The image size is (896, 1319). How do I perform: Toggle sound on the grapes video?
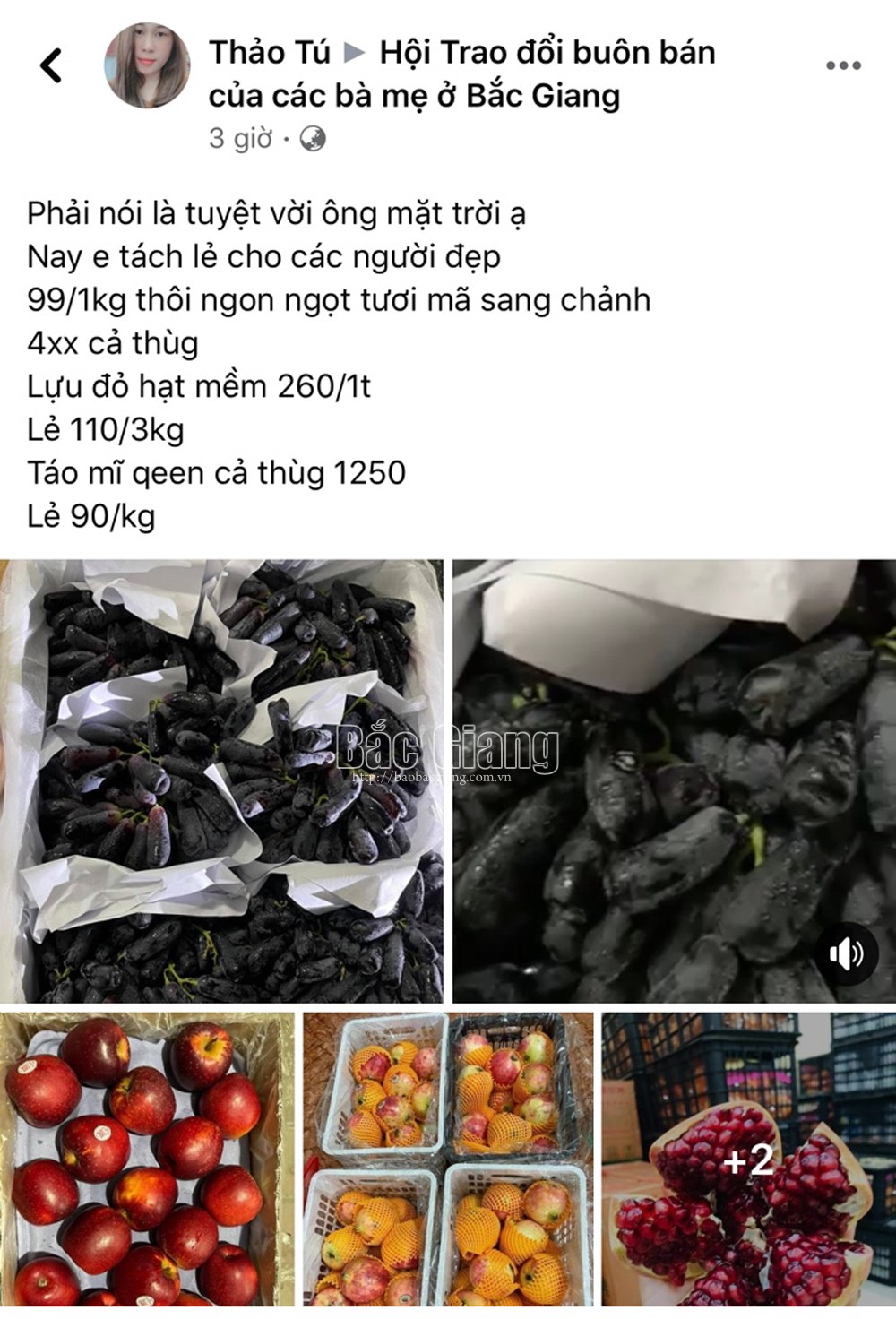click(846, 953)
